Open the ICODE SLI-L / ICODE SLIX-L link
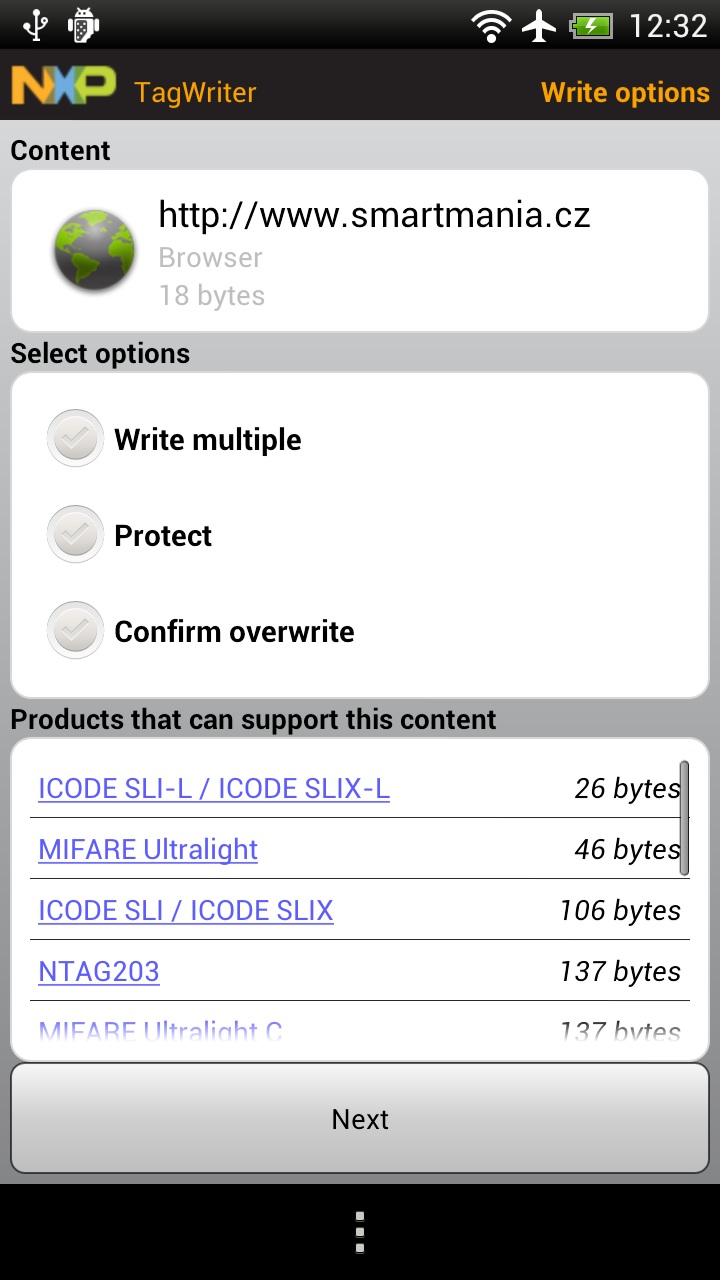 214,789
